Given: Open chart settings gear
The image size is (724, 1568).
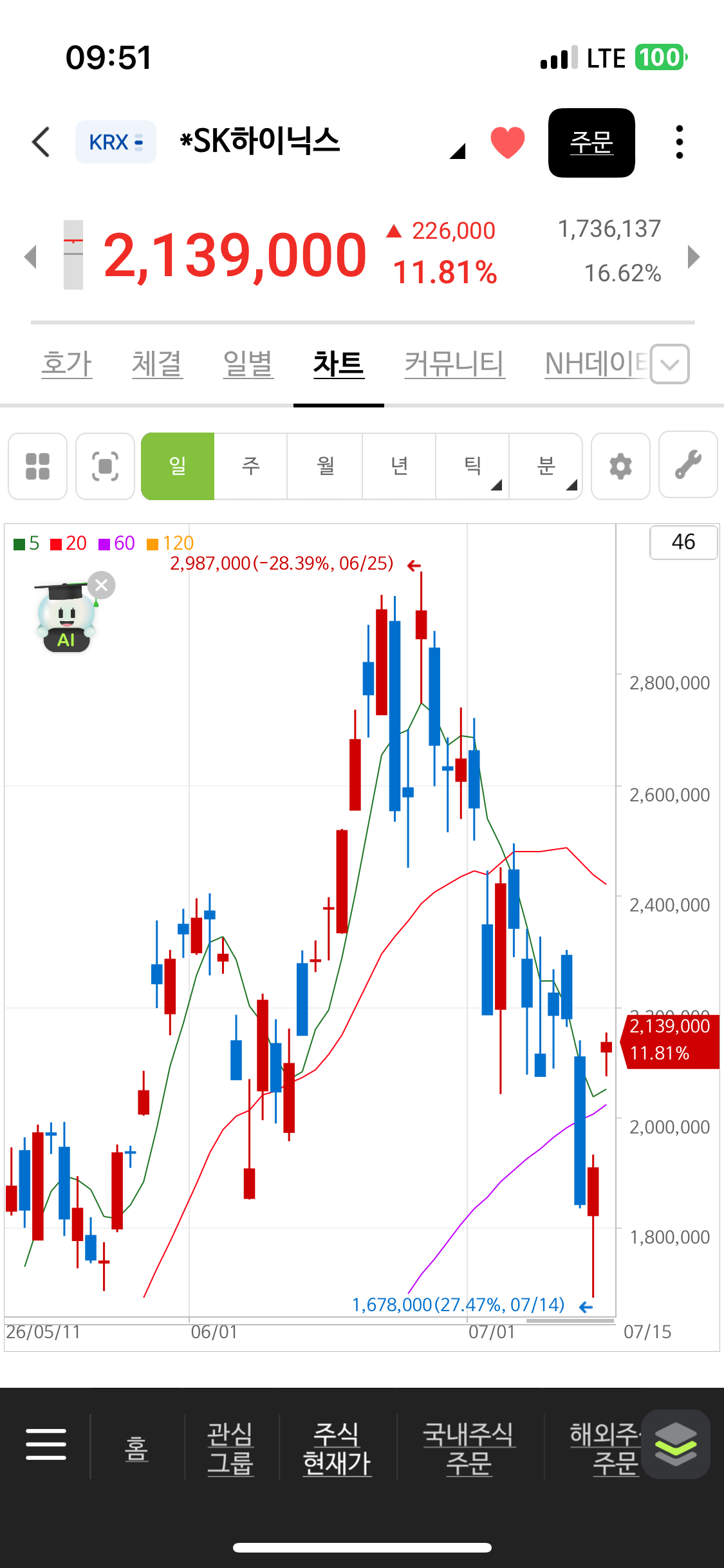Looking at the screenshot, I should (x=620, y=466).
